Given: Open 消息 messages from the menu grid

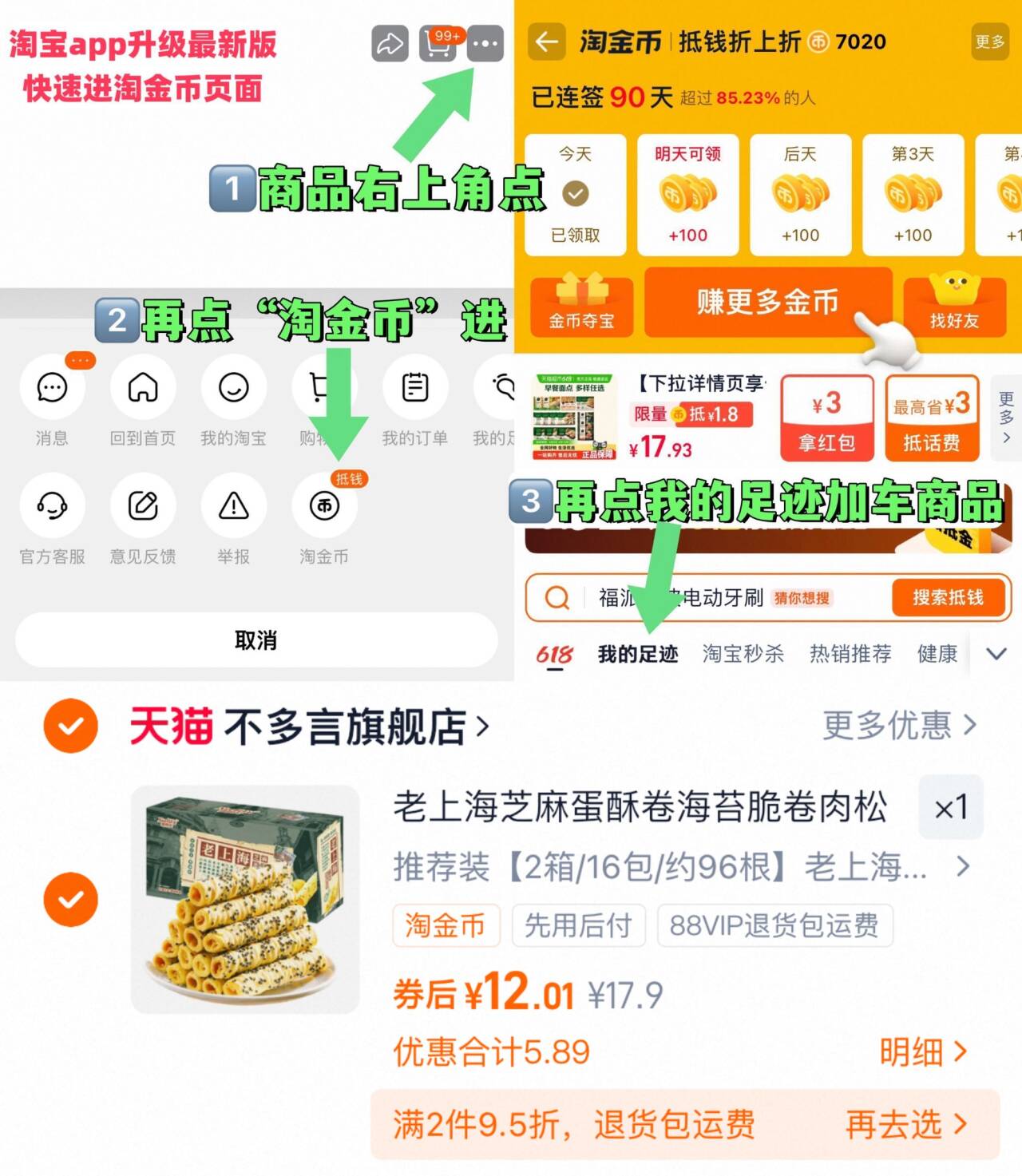Looking at the screenshot, I should (52, 389).
